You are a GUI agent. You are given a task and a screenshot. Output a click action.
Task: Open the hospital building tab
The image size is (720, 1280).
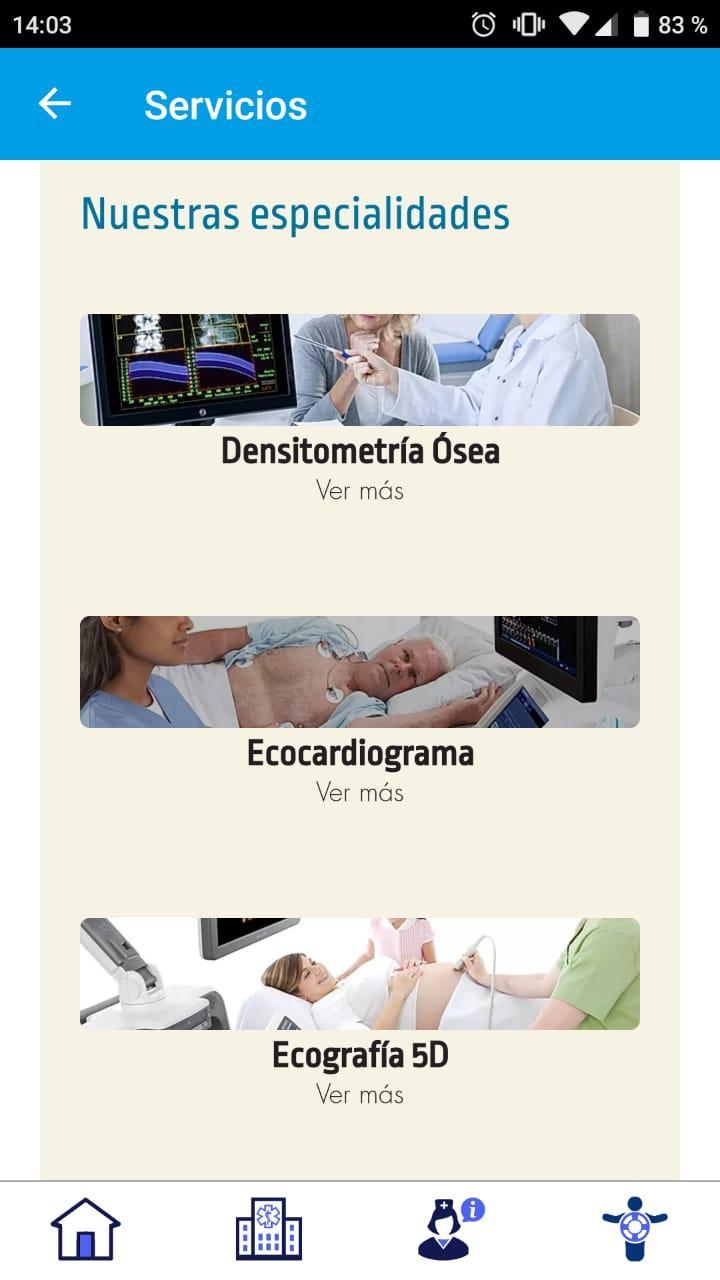pos(269,1229)
